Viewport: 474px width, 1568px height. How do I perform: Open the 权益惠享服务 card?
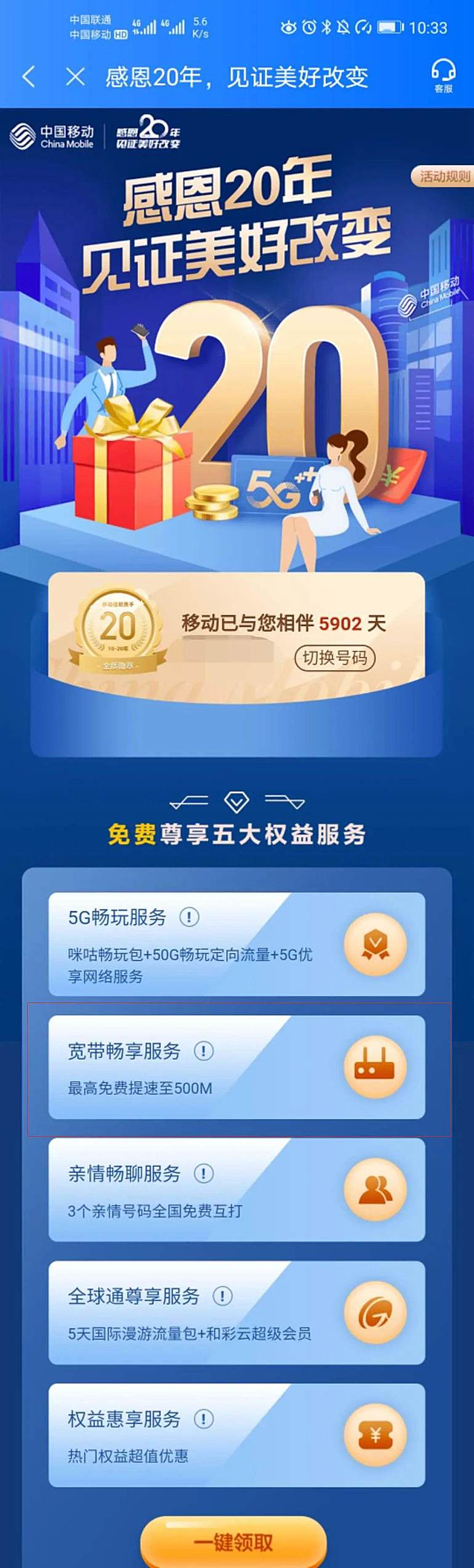tap(236, 1435)
